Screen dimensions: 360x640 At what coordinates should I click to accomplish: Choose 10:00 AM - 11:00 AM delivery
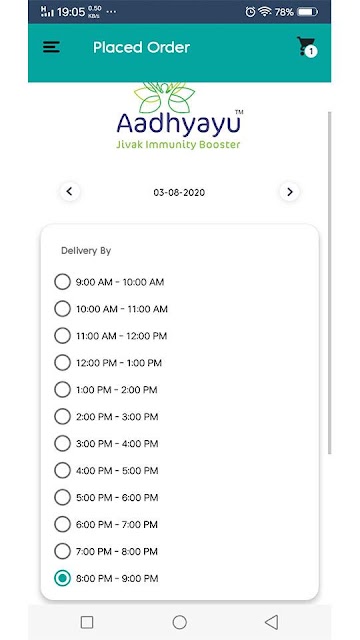point(111,309)
